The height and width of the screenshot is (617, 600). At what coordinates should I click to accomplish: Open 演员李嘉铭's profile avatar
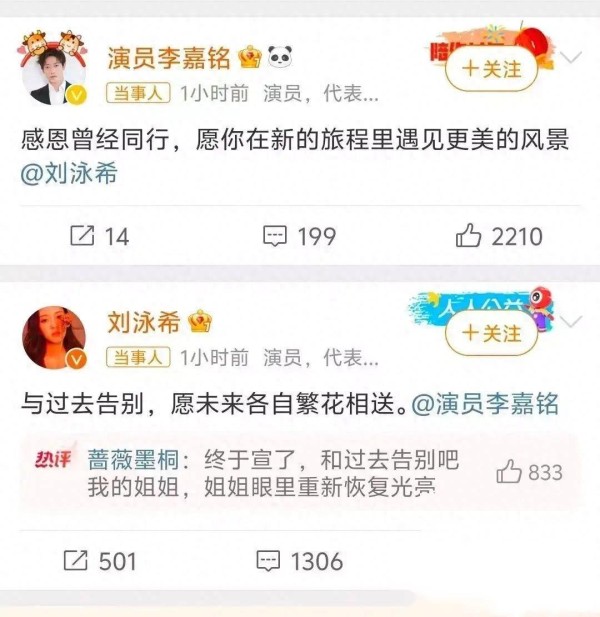(53, 75)
